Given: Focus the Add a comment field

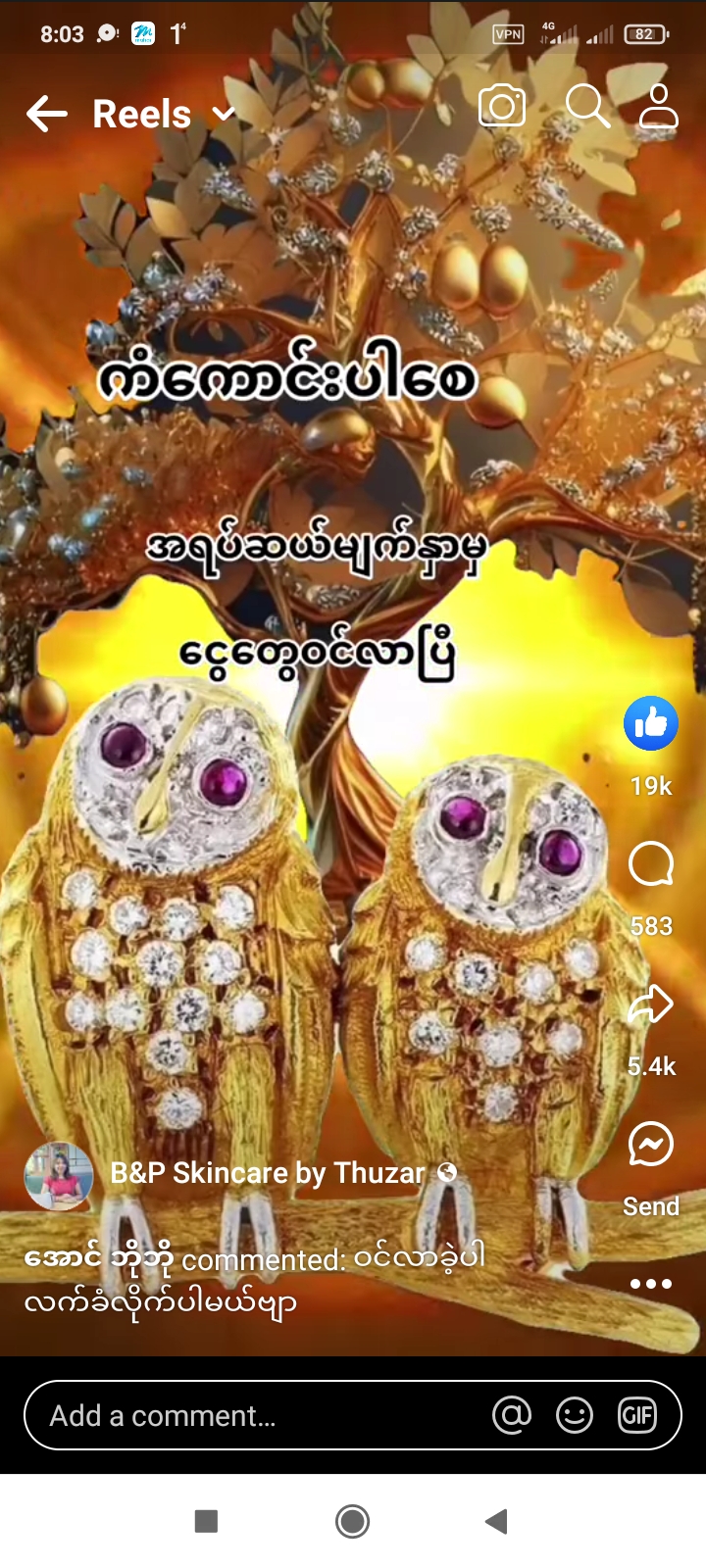Looking at the screenshot, I should [x=255, y=1415].
